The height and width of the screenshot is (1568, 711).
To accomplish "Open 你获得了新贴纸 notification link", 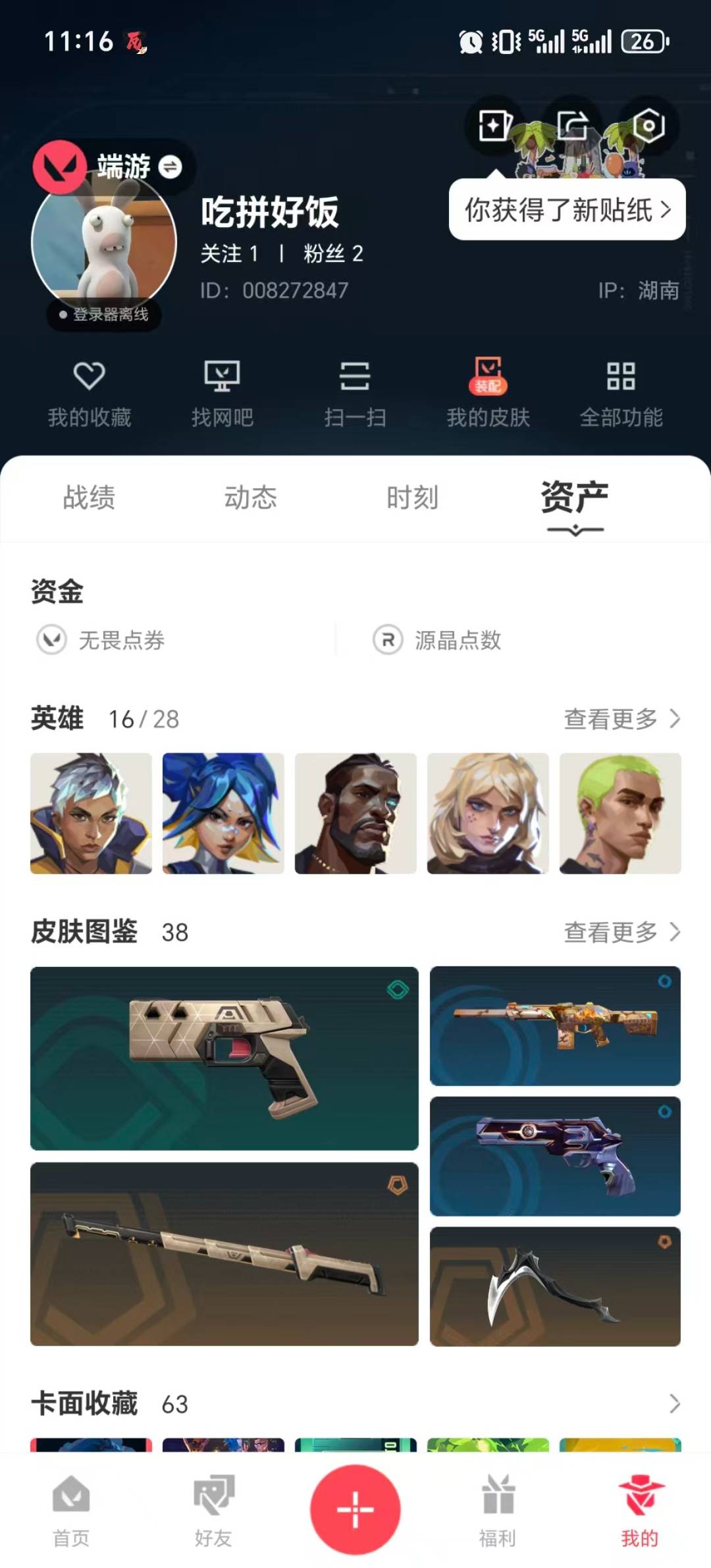I will tap(566, 208).
